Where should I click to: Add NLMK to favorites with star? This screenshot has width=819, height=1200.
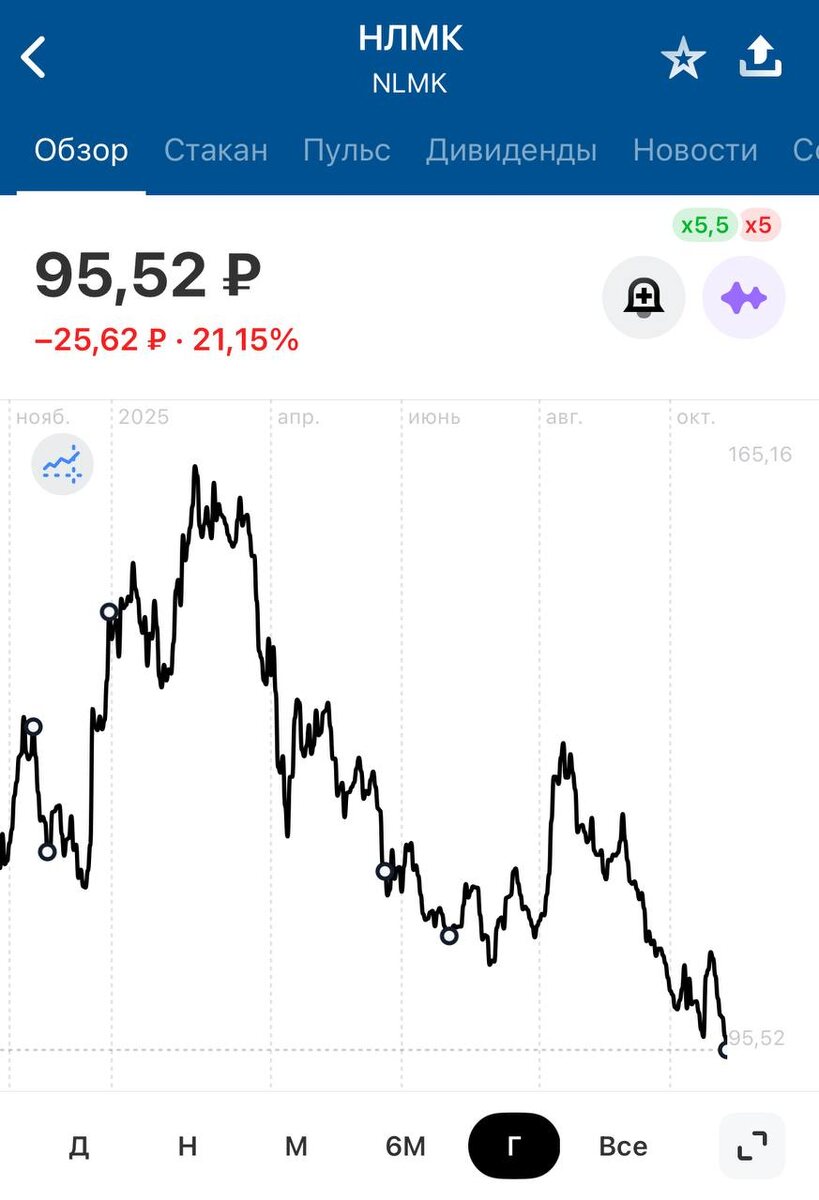(683, 60)
